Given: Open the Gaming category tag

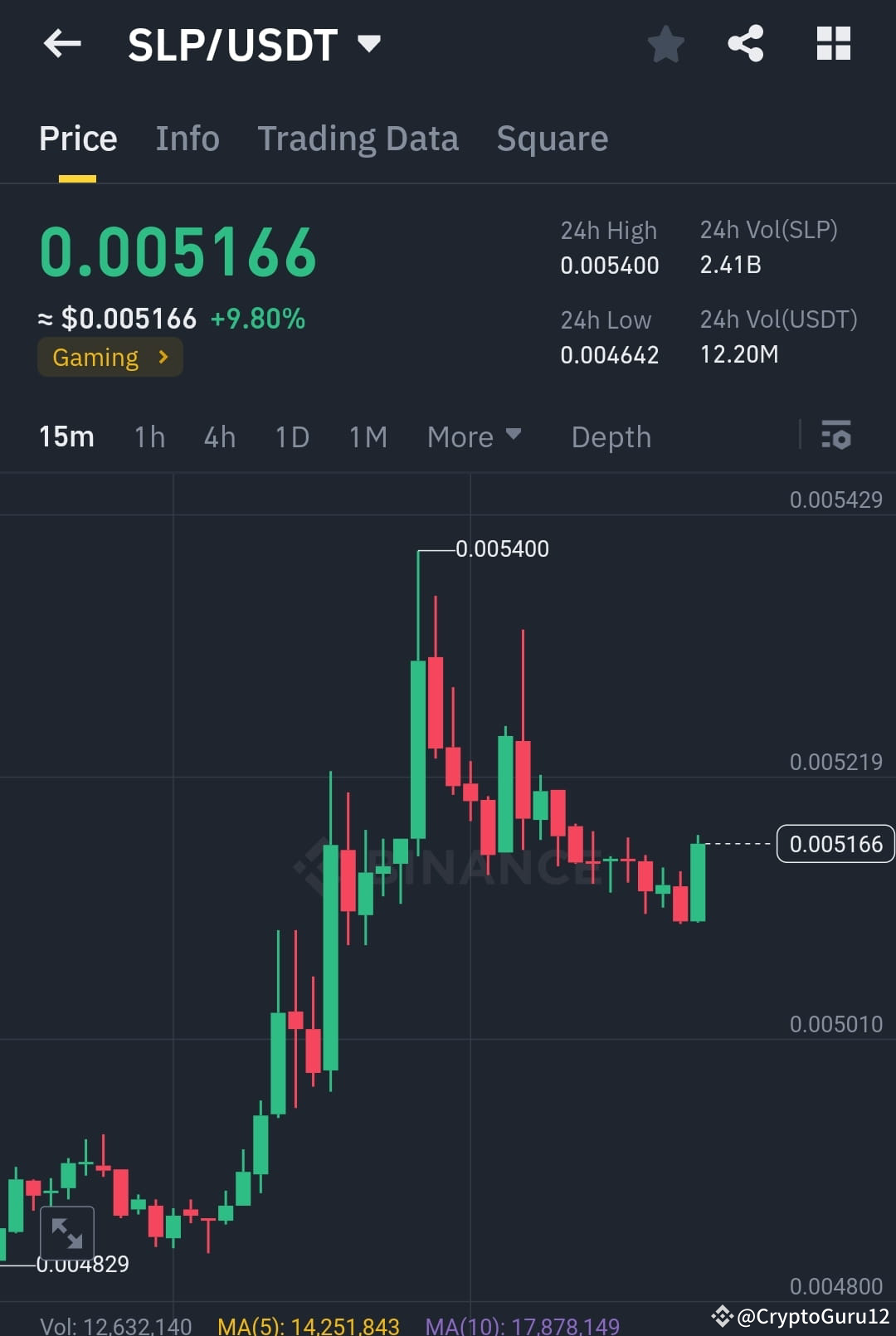Looking at the screenshot, I should click(110, 357).
